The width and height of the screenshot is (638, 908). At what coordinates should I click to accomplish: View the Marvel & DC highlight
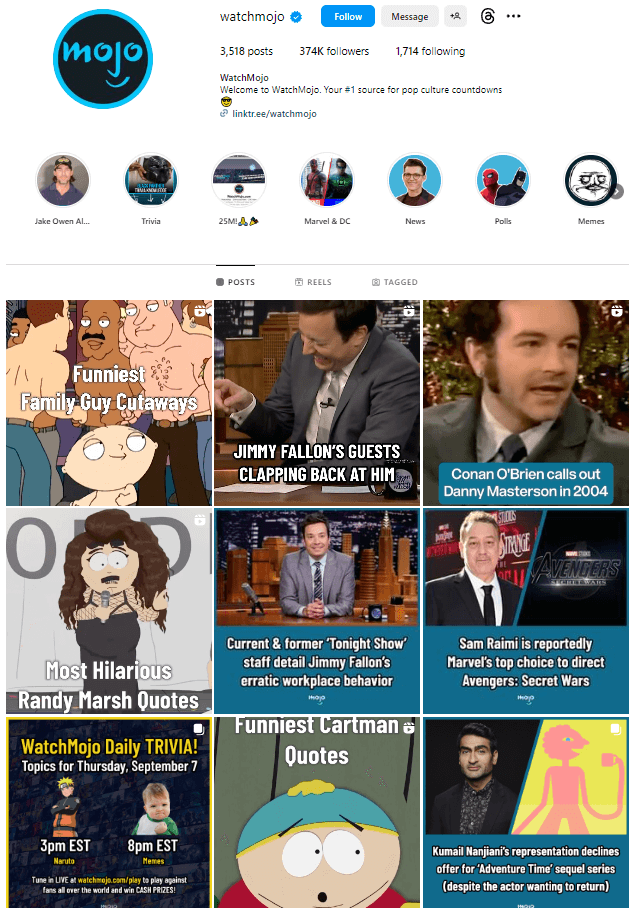click(327, 181)
